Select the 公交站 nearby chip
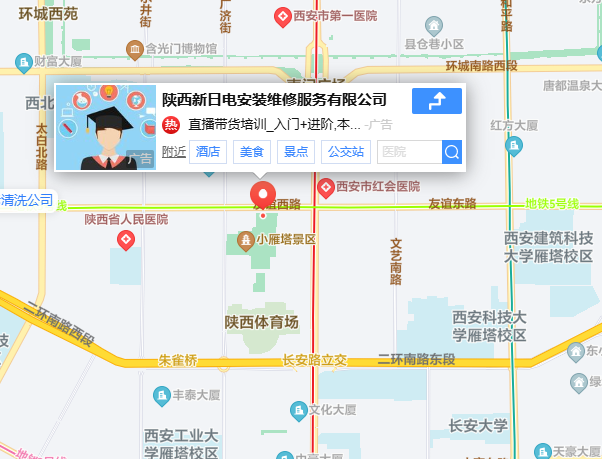602x459 pixels. point(345,152)
